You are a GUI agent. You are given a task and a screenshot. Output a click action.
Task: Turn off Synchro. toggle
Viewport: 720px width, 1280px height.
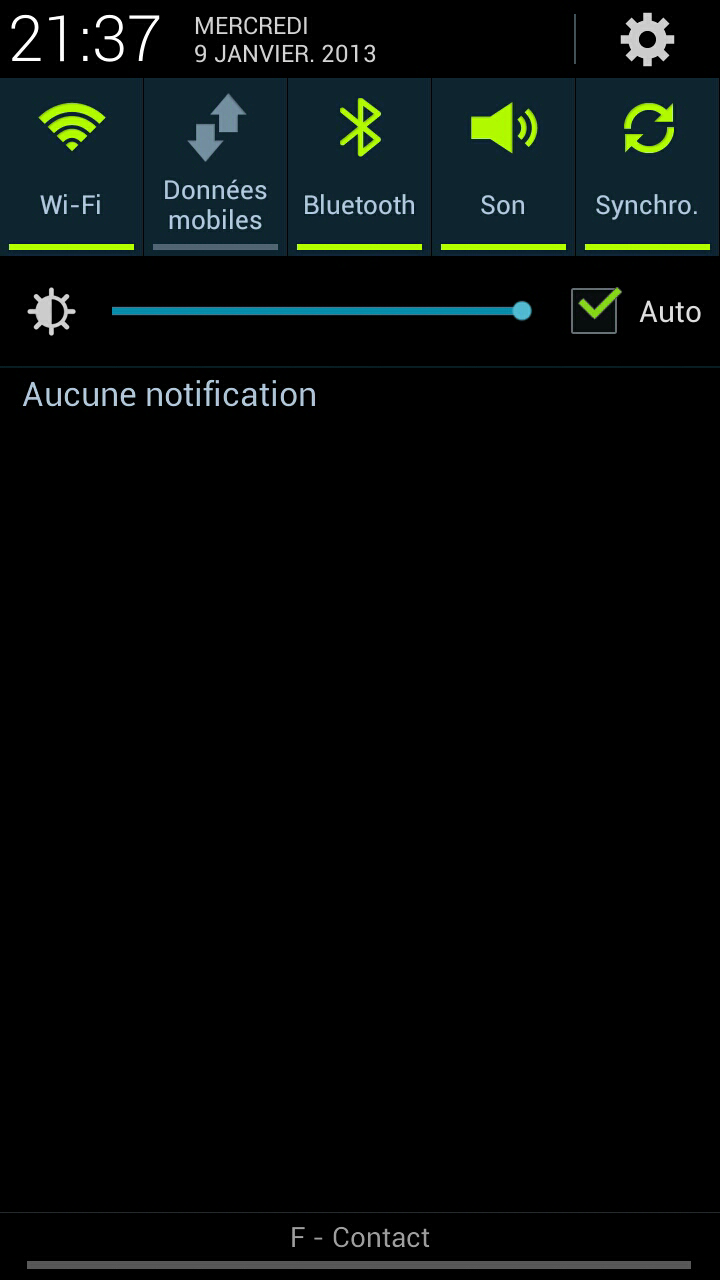pyautogui.click(x=647, y=167)
